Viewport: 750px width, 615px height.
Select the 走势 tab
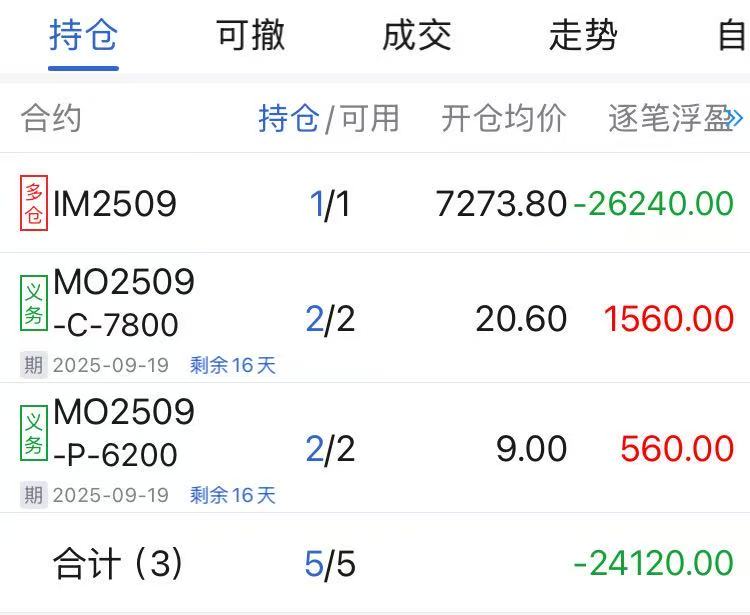pyautogui.click(x=583, y=37)
